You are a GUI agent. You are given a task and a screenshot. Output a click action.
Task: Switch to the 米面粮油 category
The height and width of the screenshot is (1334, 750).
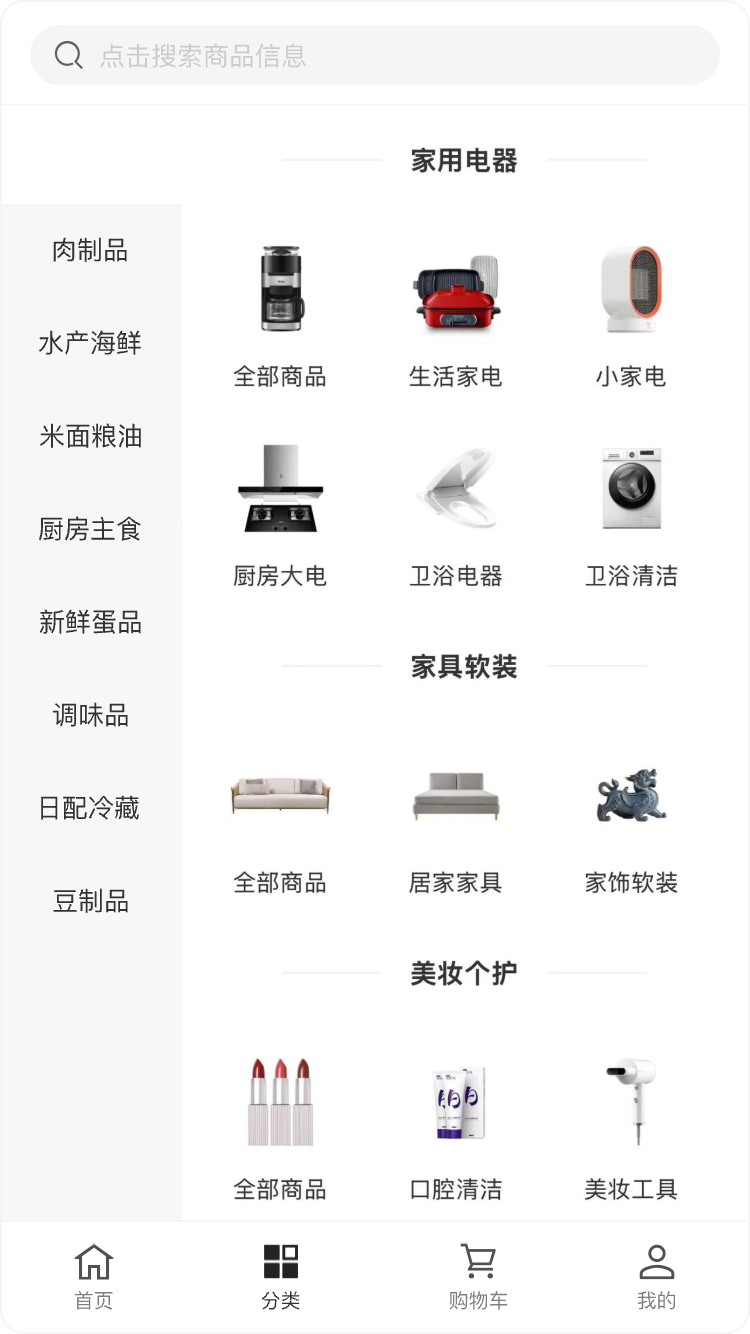[x=90, y=436]
